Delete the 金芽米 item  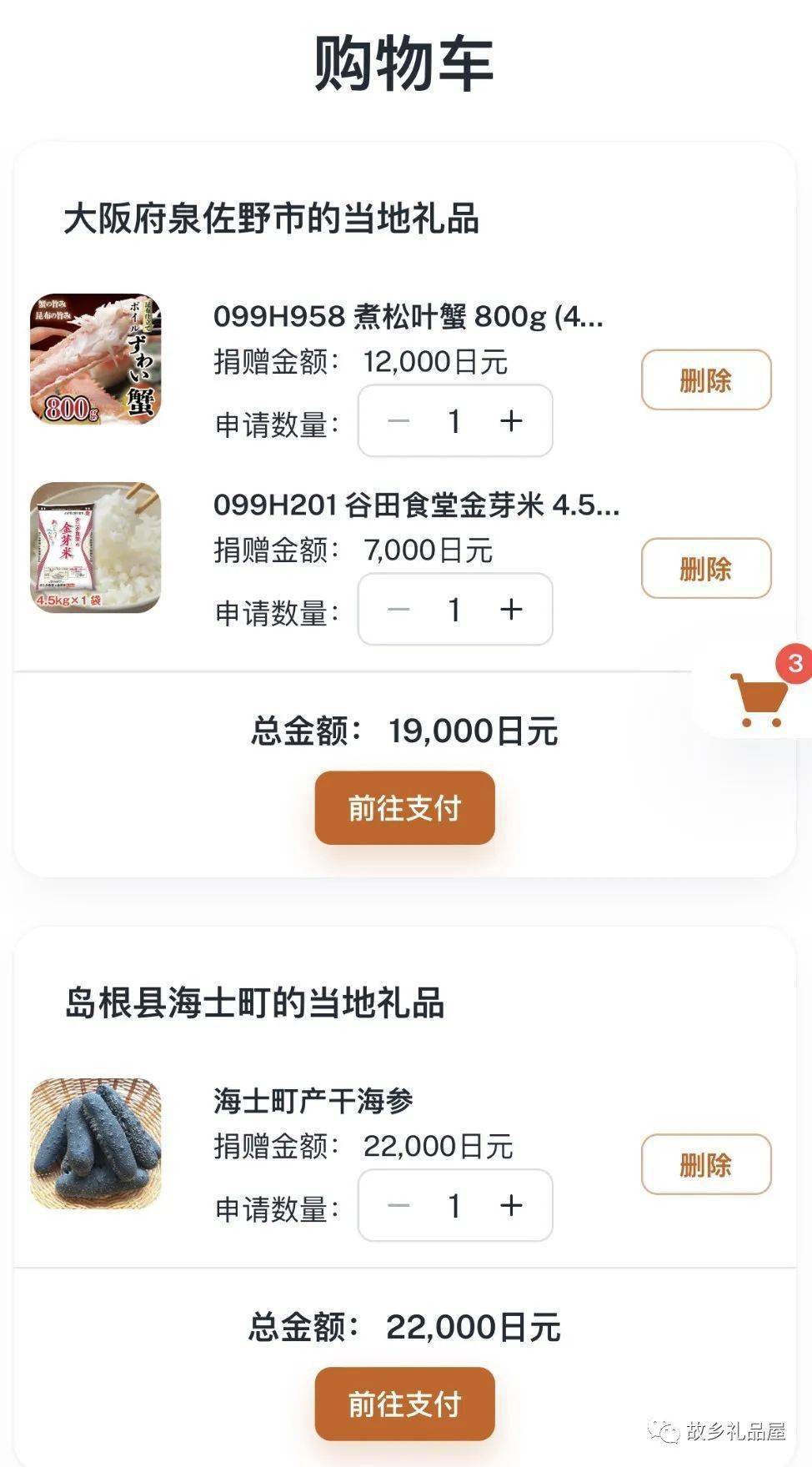tap(705, 569)
